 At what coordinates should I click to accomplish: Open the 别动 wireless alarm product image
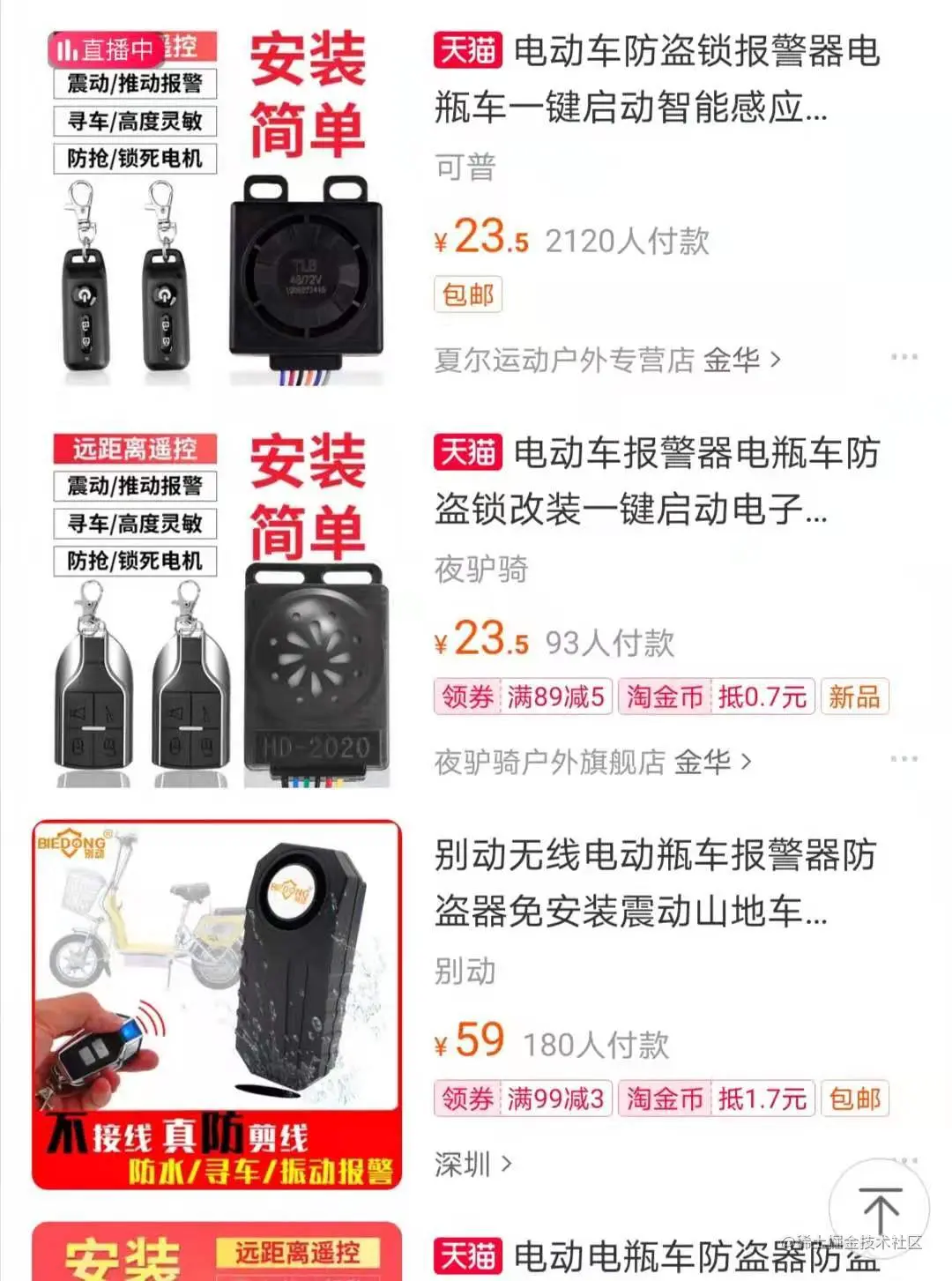[217, 1005]
